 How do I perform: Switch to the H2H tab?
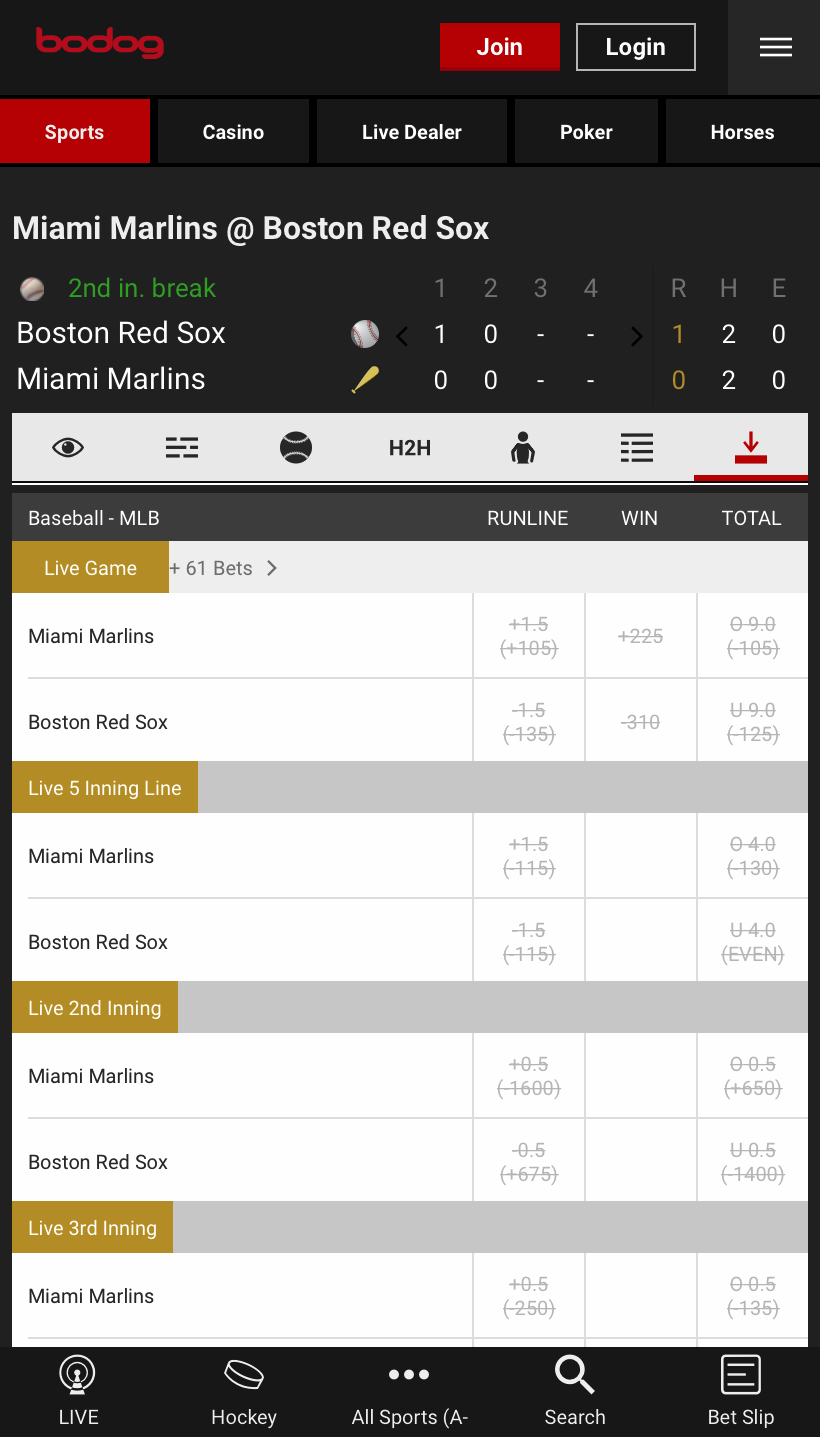[410, 447]
